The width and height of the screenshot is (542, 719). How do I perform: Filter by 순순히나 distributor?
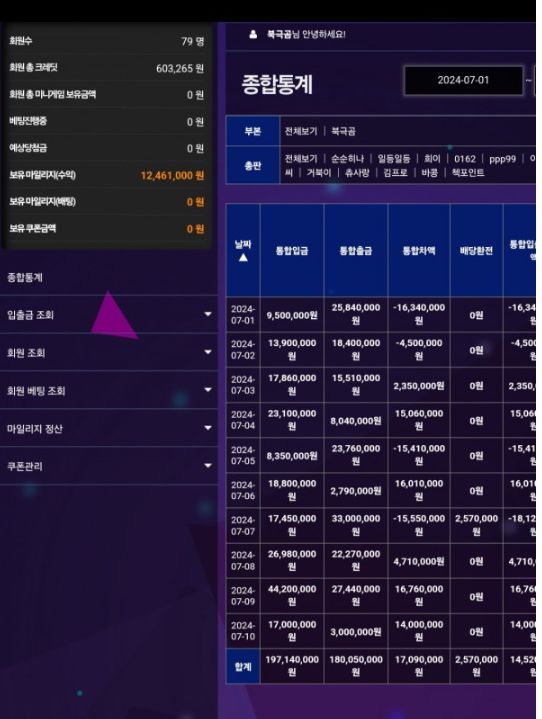tap(348, 159)
